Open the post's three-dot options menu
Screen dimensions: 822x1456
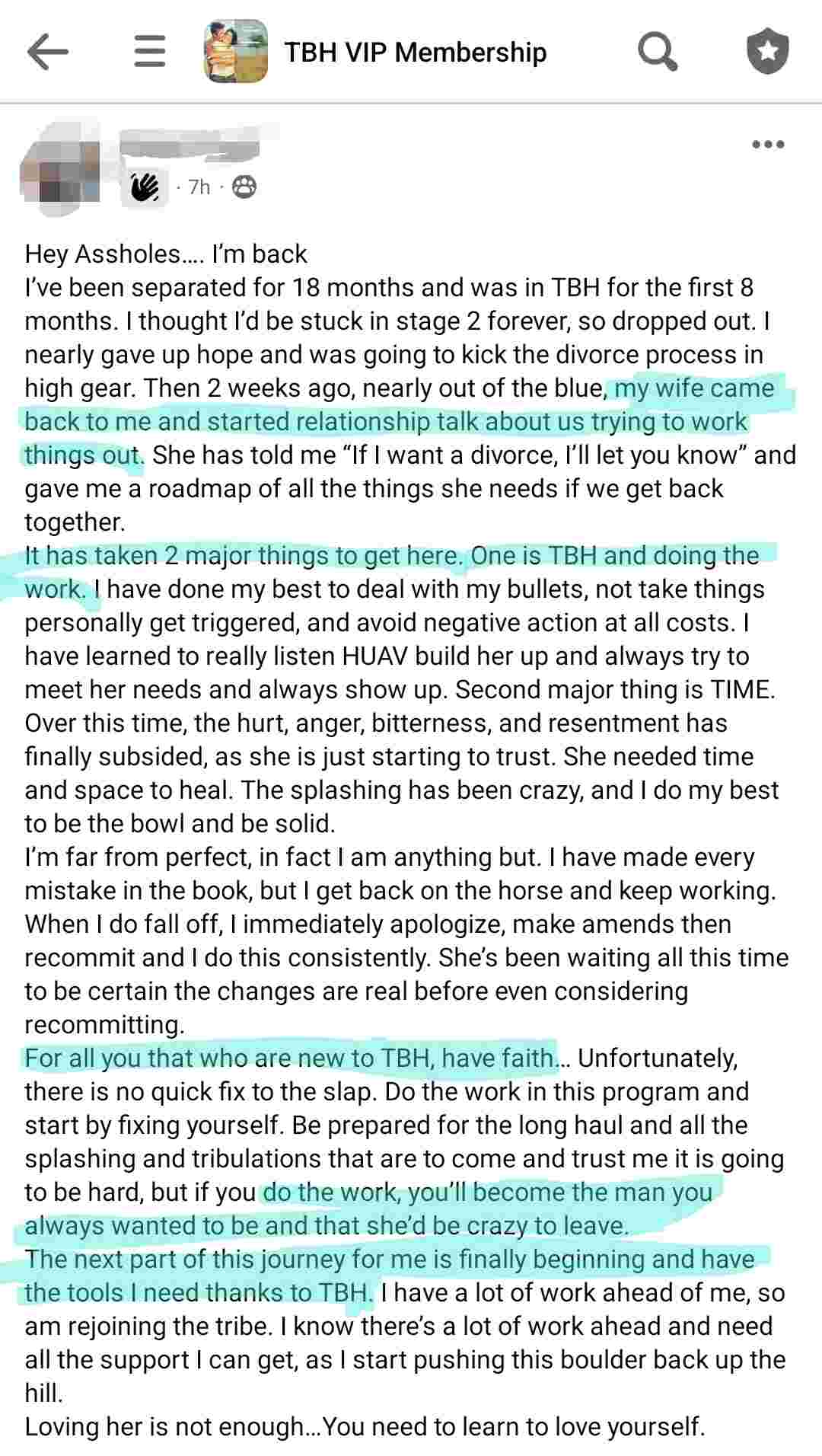767,145
